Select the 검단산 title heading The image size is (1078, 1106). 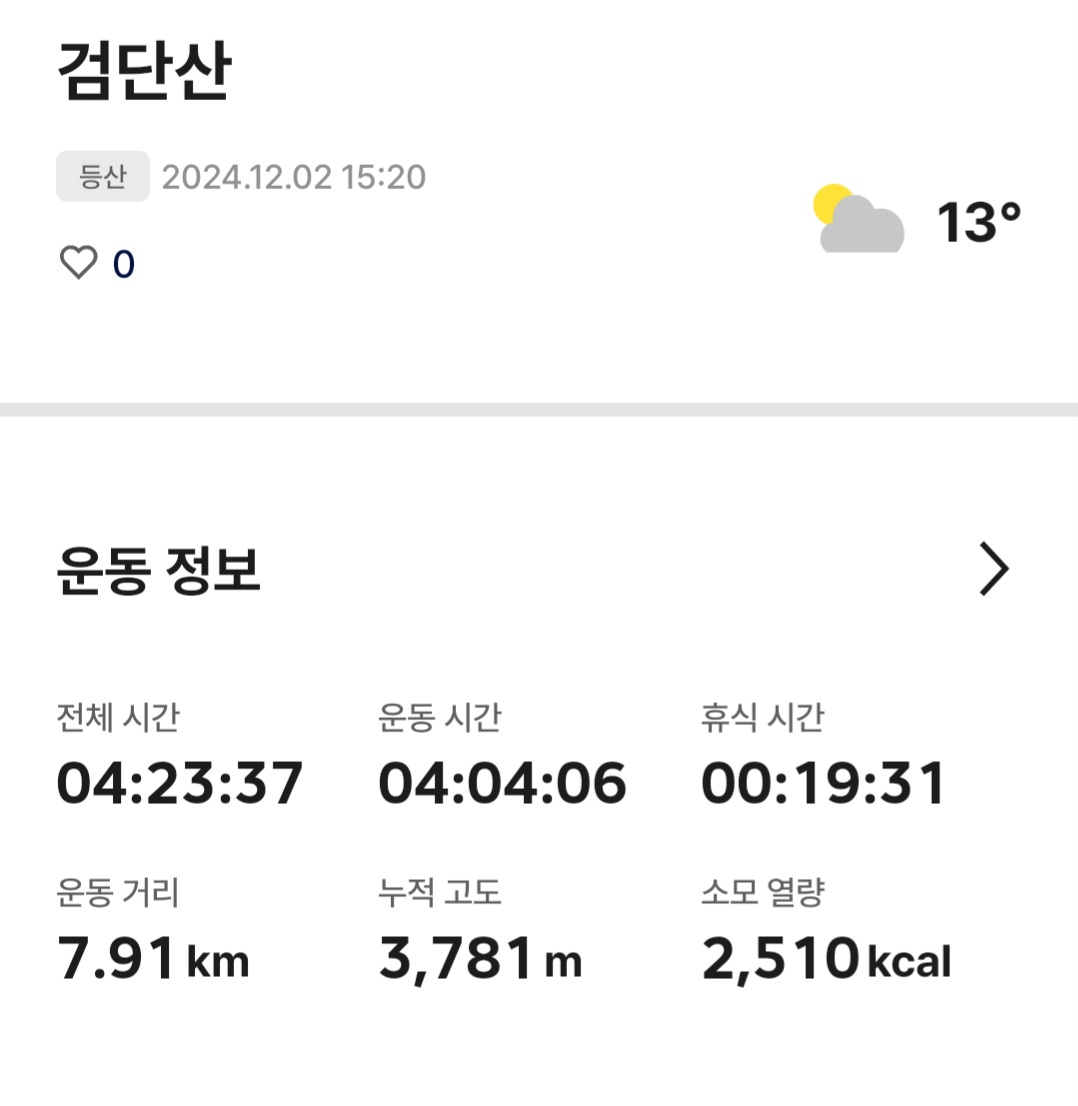pos(140,70)
